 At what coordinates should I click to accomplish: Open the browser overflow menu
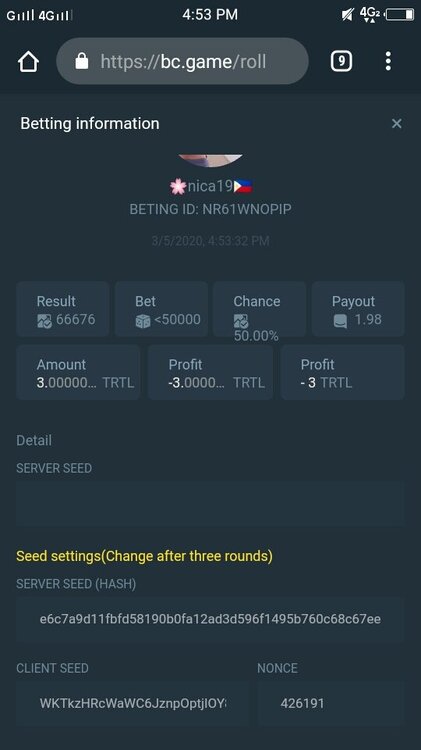pyautogui.click(x=388, y=61)
